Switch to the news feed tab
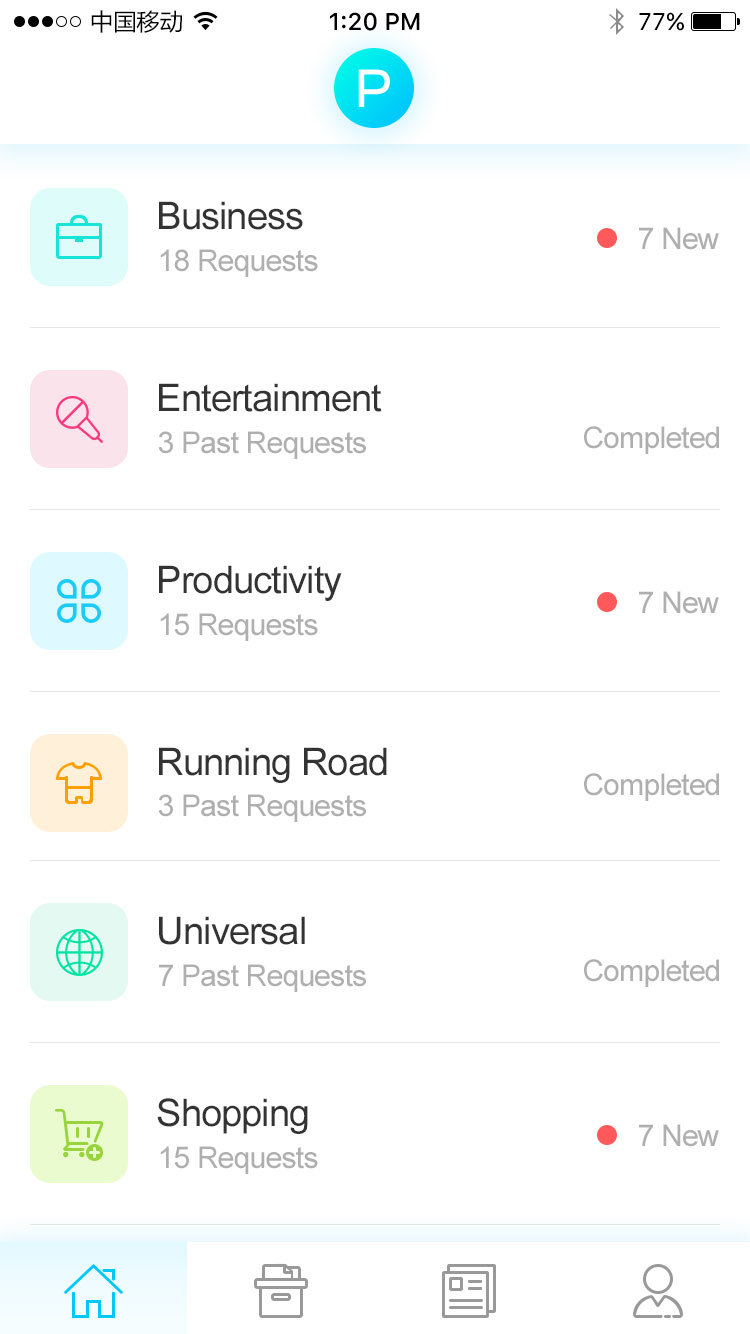This screenshot has height=1334, width=750. point(468,1290)
